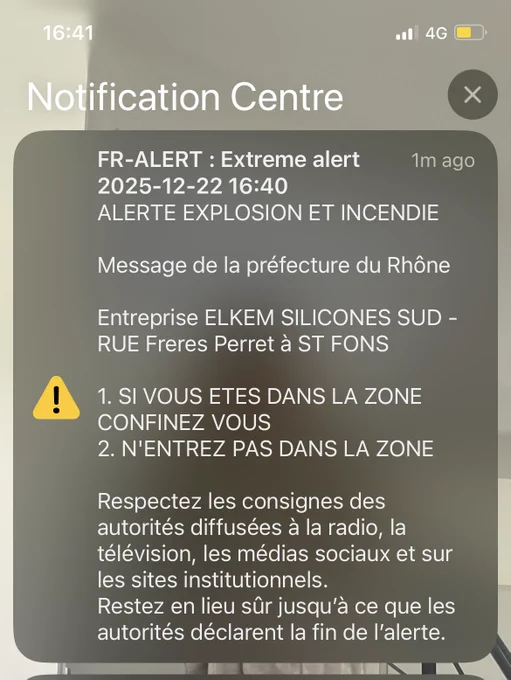Clear notifications with the X button

click(472, 95)
